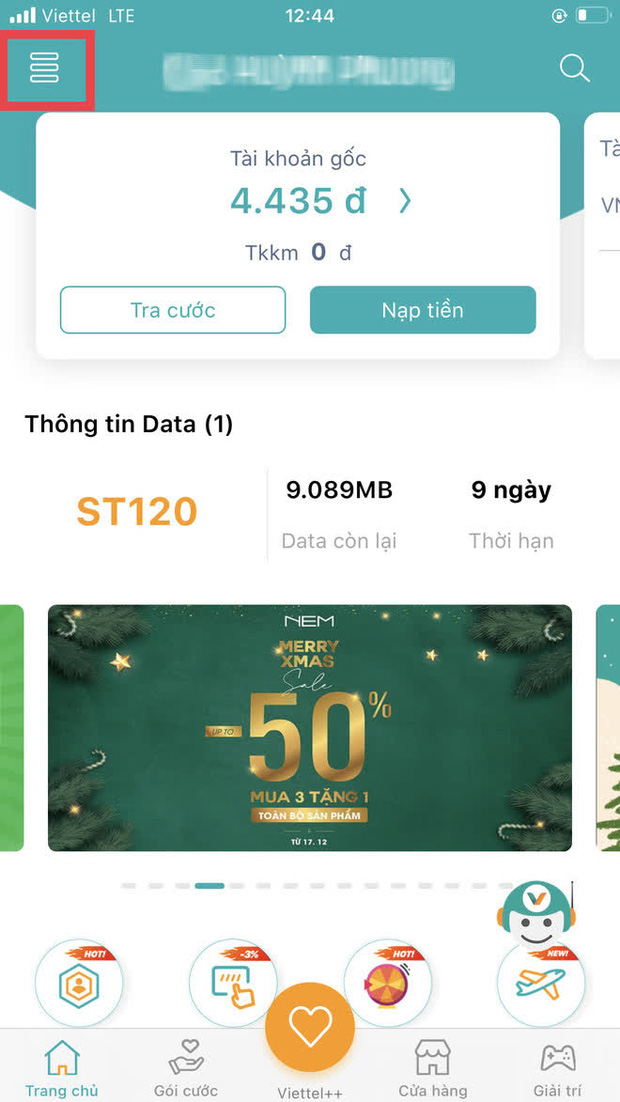Viewport: 620px width, 1102px height.
Task: Switch to the Cửa hàng tab
Action: click(433, 1067)
